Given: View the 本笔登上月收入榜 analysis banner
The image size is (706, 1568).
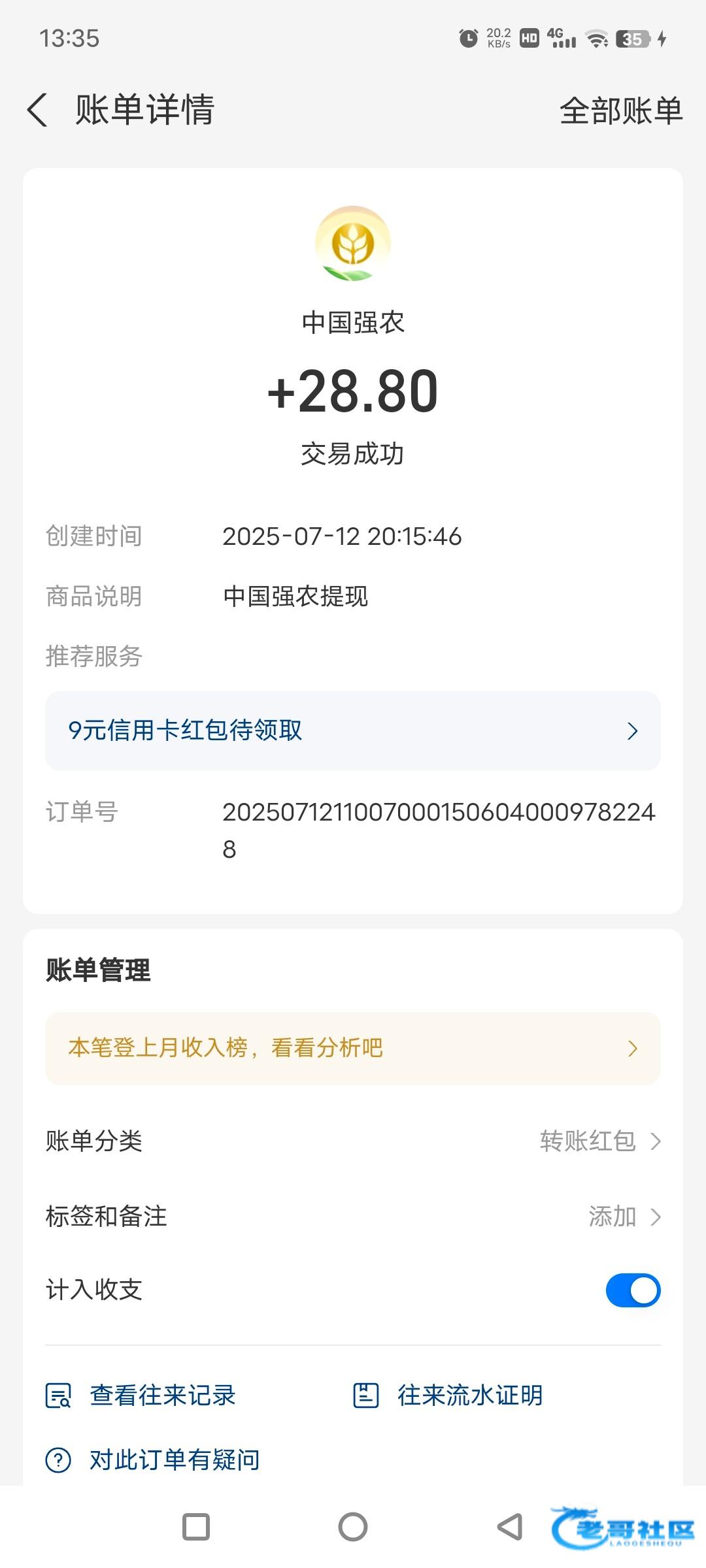Looking at the screenshot, I should coord(353,1048).
